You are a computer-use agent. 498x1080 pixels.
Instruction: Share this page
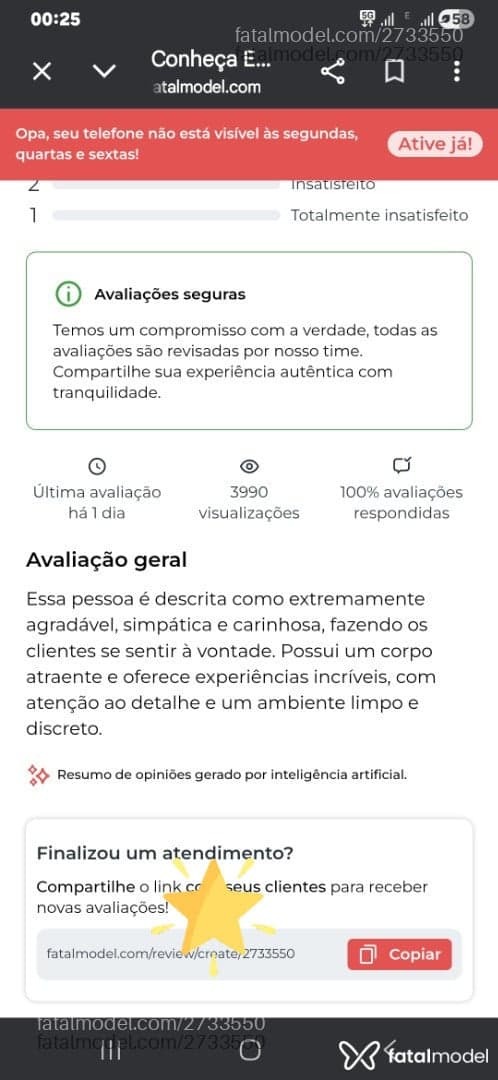pyautogui.click(x=333, y=72)
